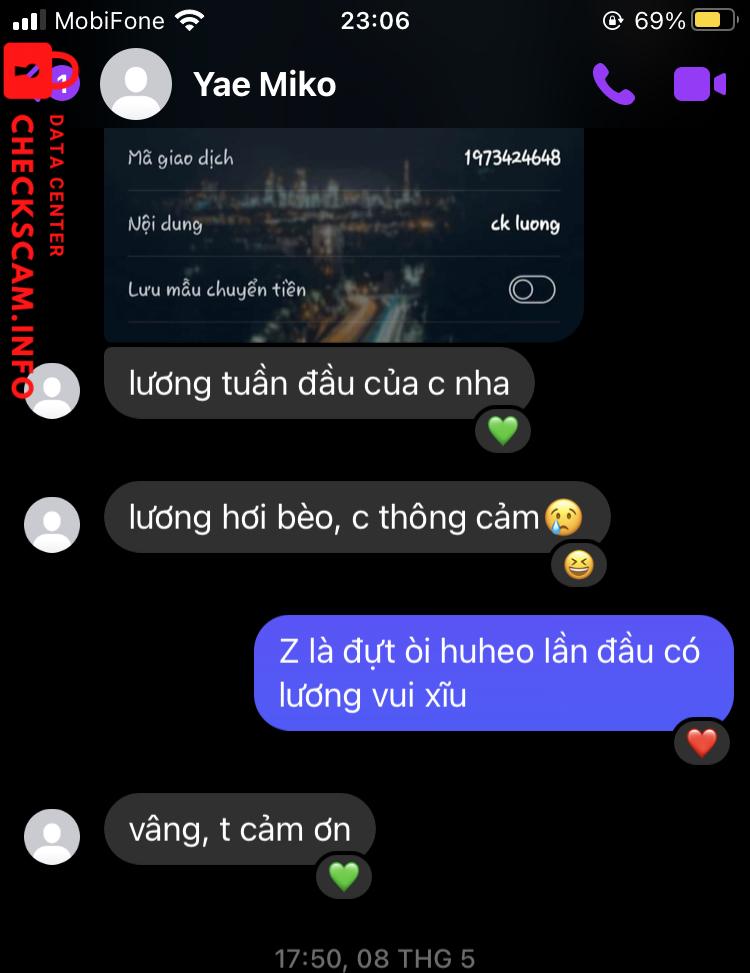Start a voice call with Yae Miko

(613, 84)
